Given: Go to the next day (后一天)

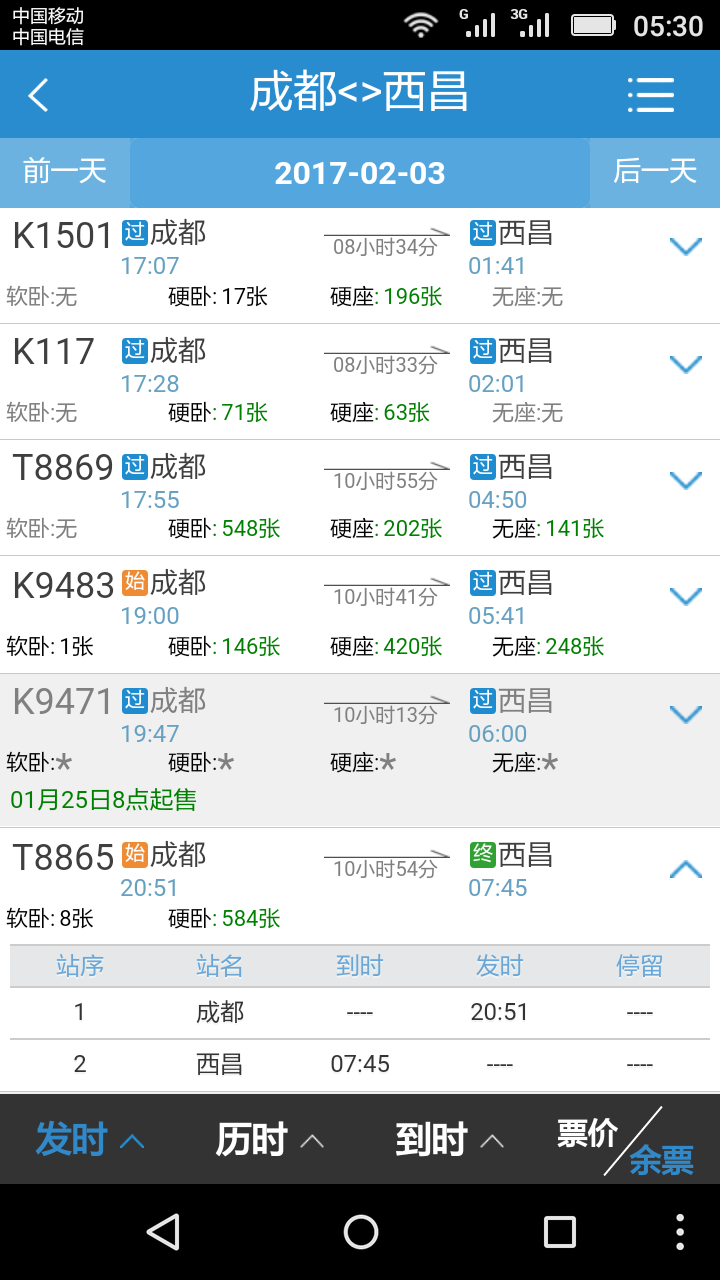Looking at the screenshot, I should click(x=655, y=172).
